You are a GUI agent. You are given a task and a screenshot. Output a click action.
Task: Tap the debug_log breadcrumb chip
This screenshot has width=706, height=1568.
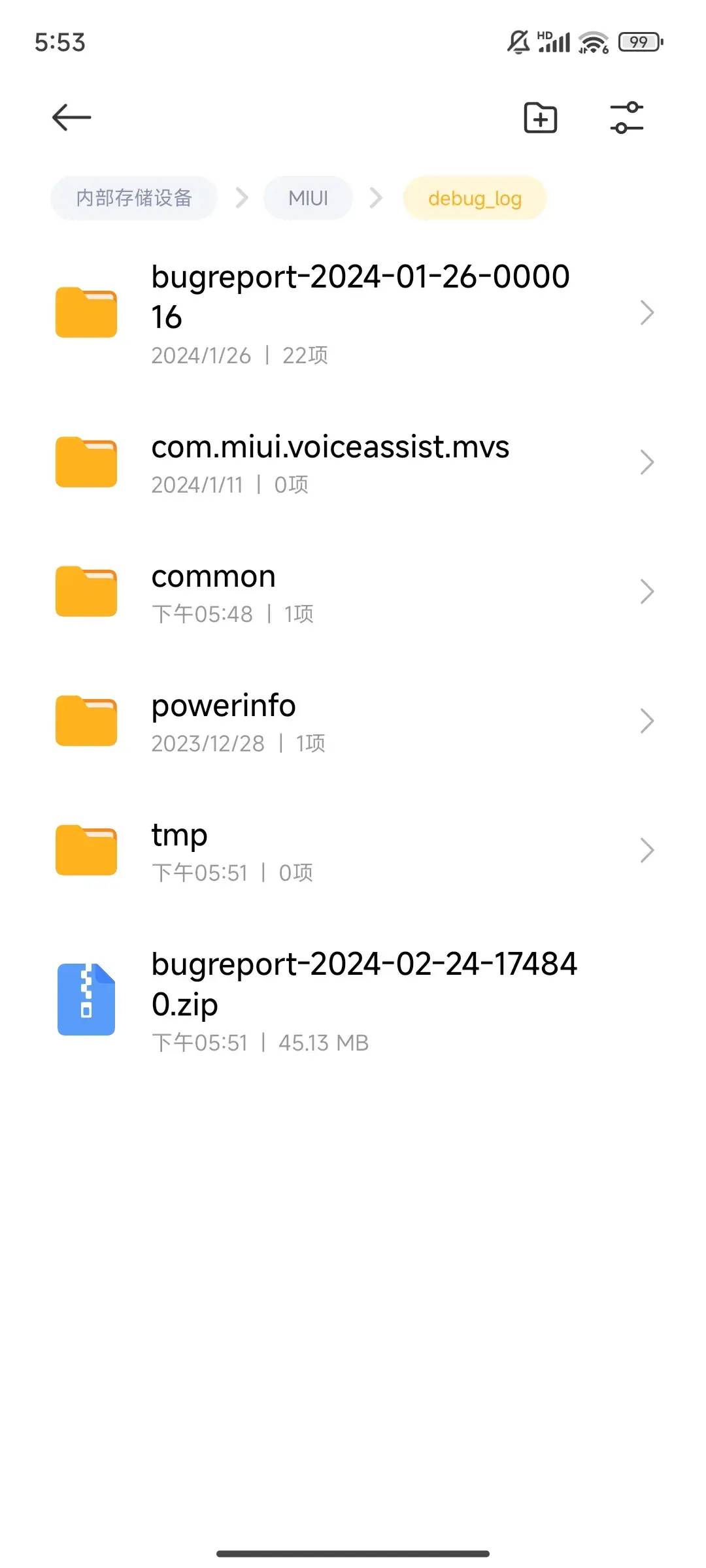475,198
